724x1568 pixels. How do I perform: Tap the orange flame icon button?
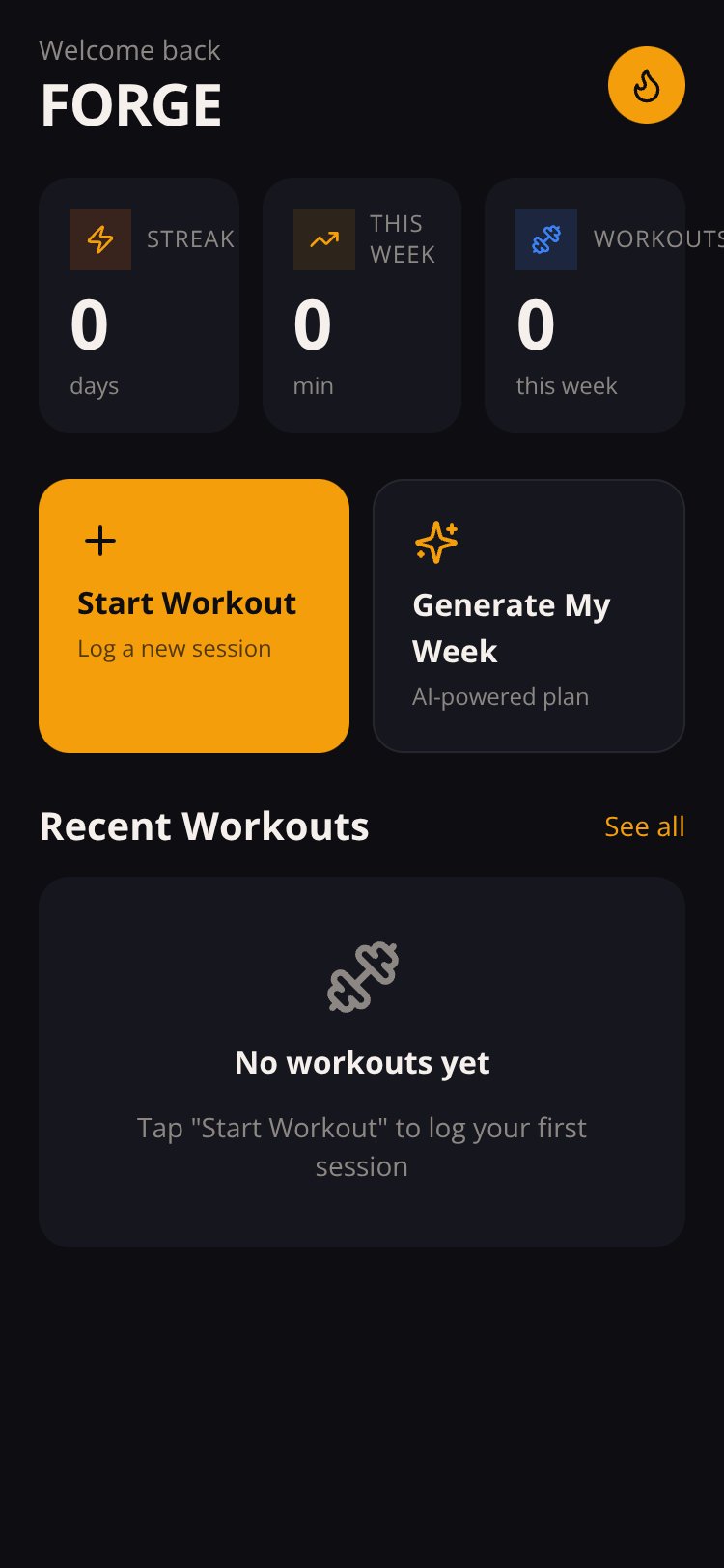coord(647,85)
